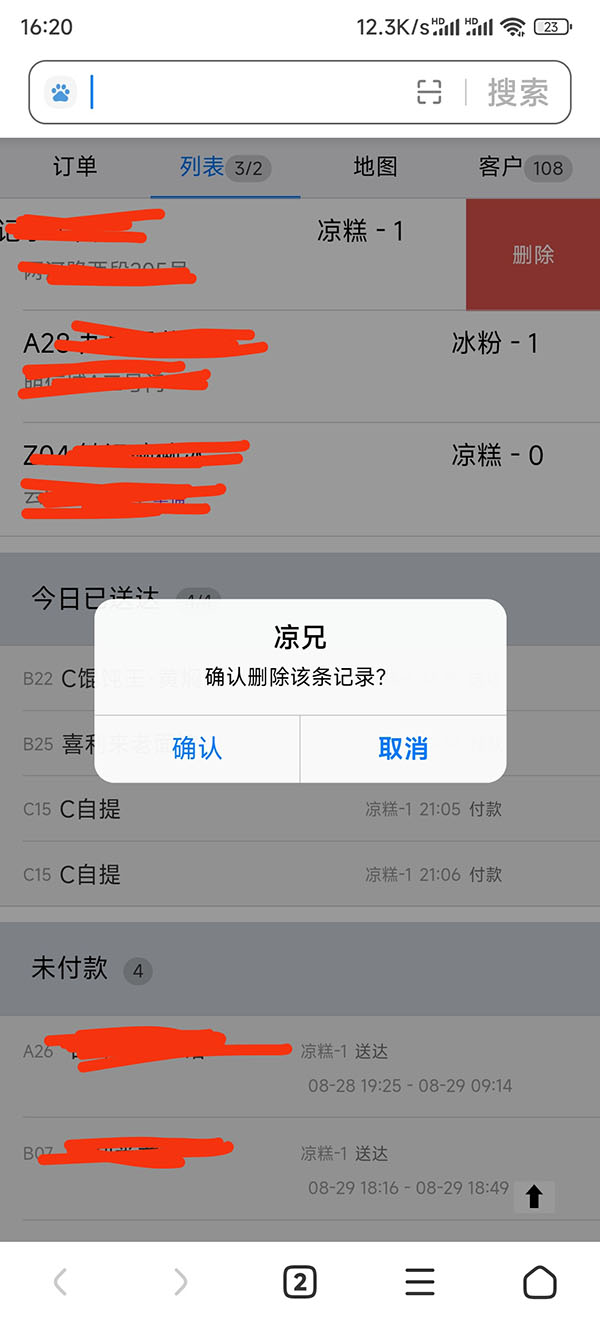Open the A26 unpaid order row

[x=300, y=1067]
